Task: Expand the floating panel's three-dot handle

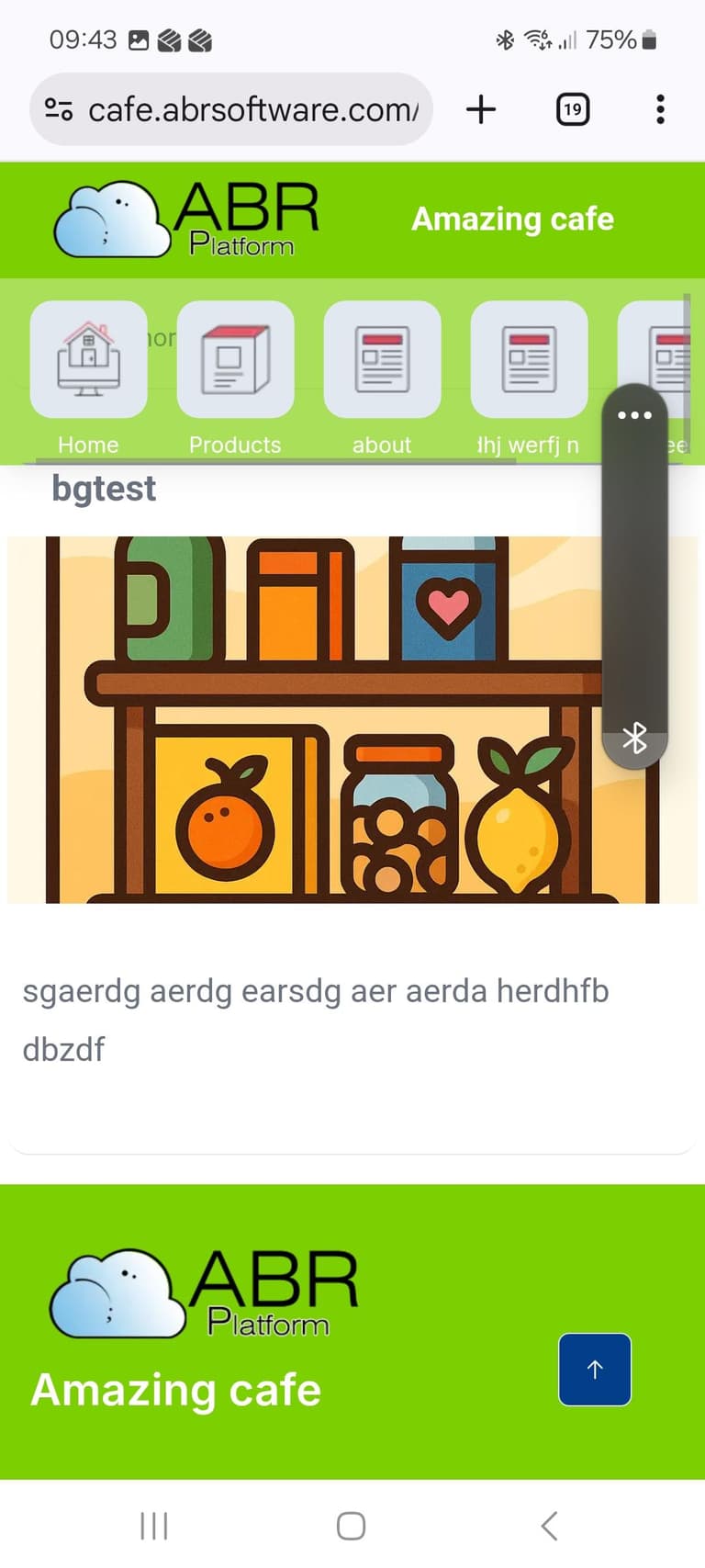Action: [x=634, y=415]
